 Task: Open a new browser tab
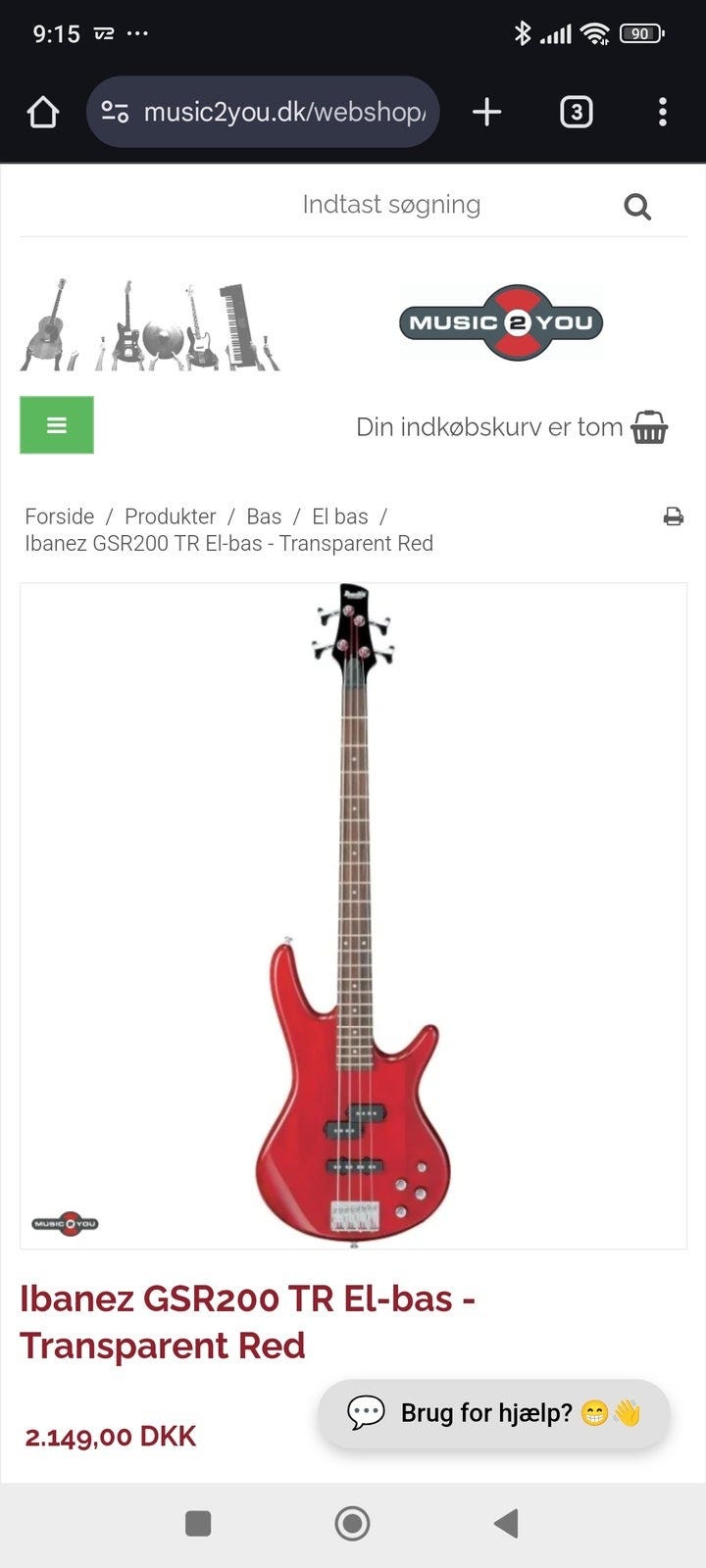(486, 113)
